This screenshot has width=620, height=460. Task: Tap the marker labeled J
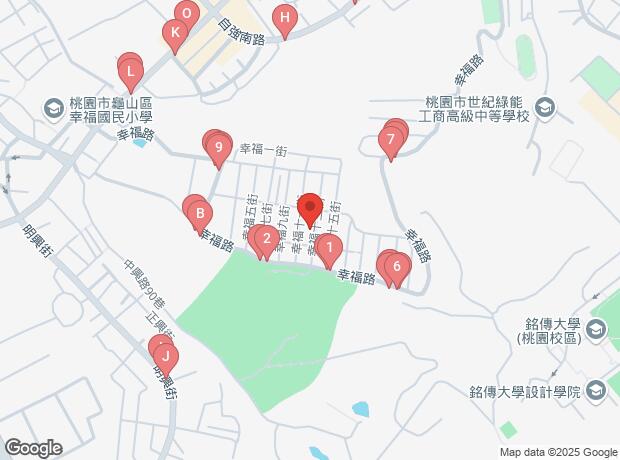coord(164,355)
